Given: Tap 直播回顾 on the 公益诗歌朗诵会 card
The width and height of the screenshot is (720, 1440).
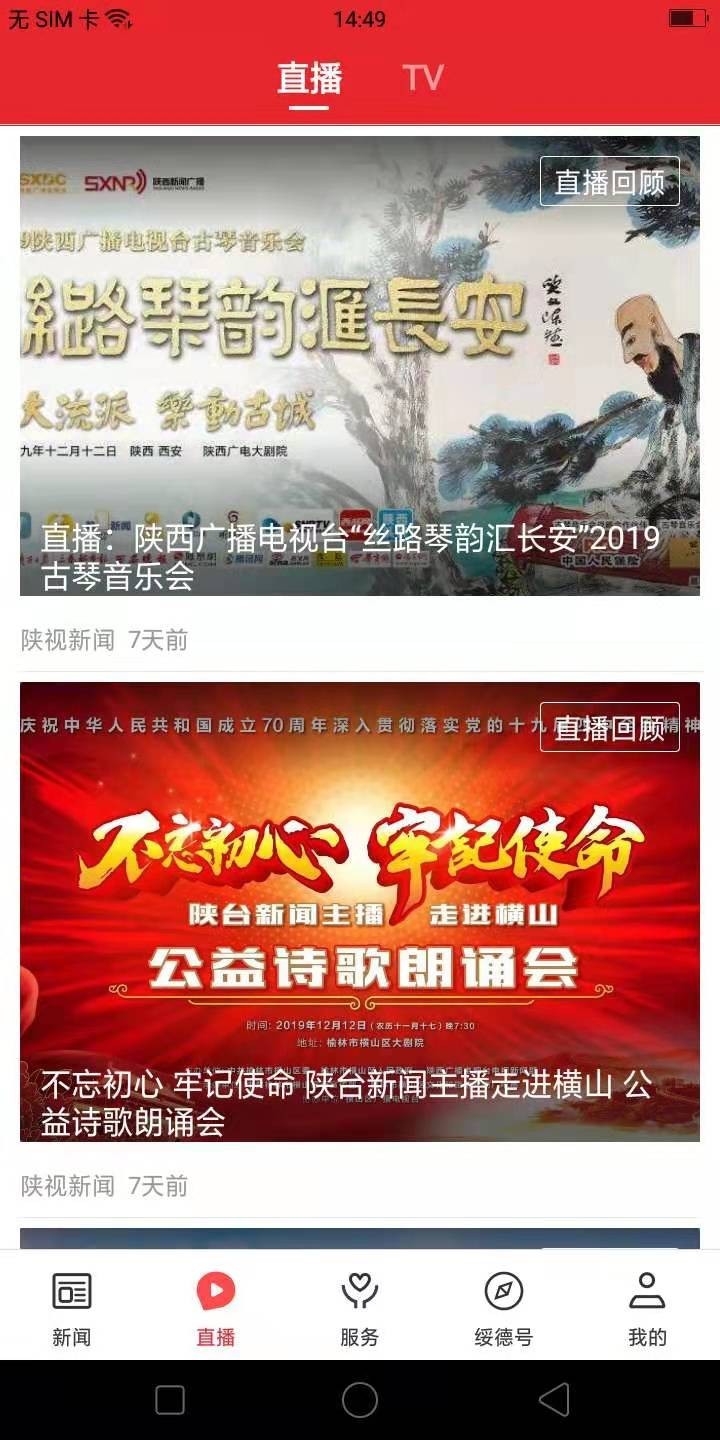Looking at the screenshot, I should [x=609, y=728].
